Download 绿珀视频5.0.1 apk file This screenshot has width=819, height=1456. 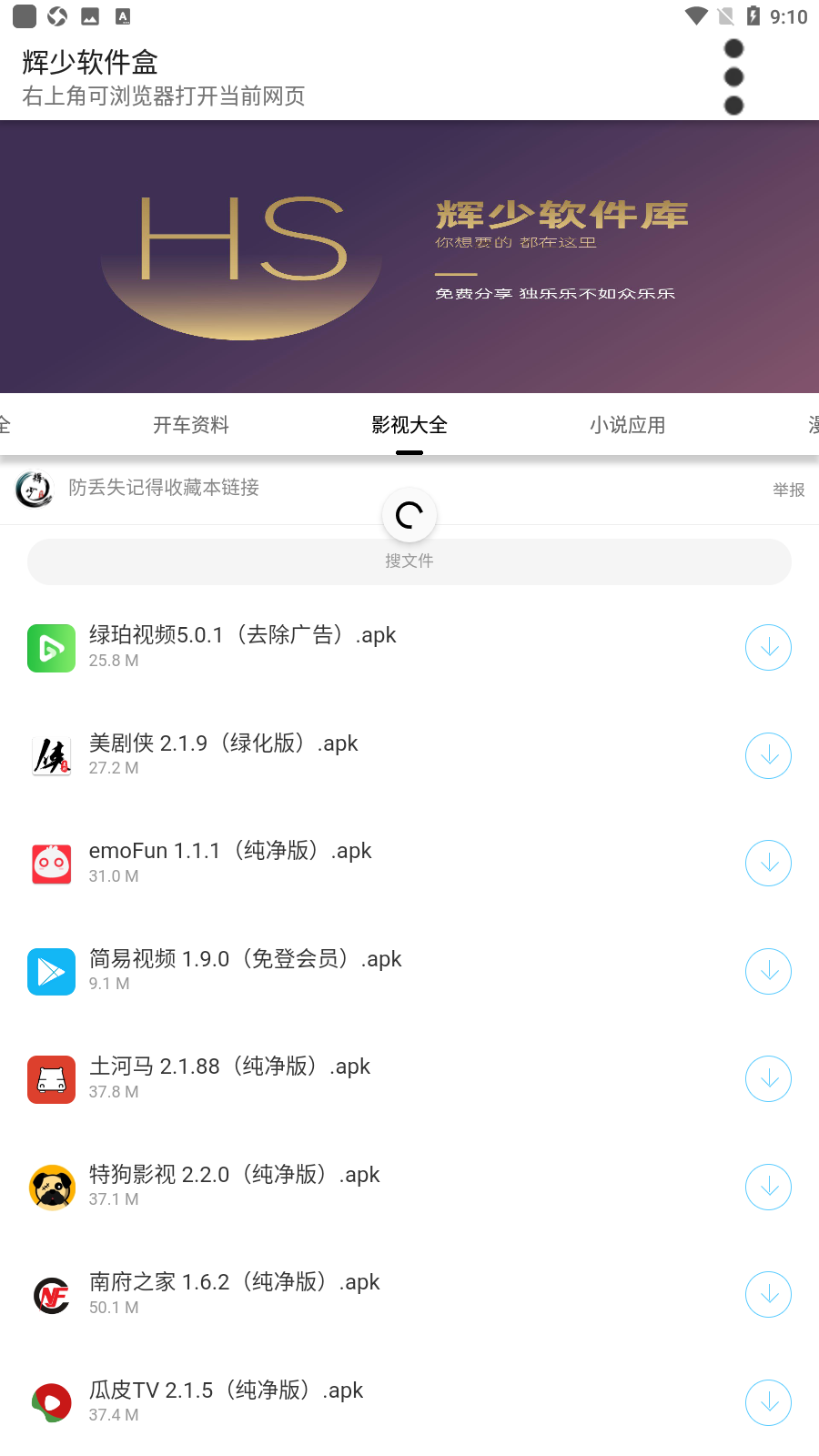point(768,647)
